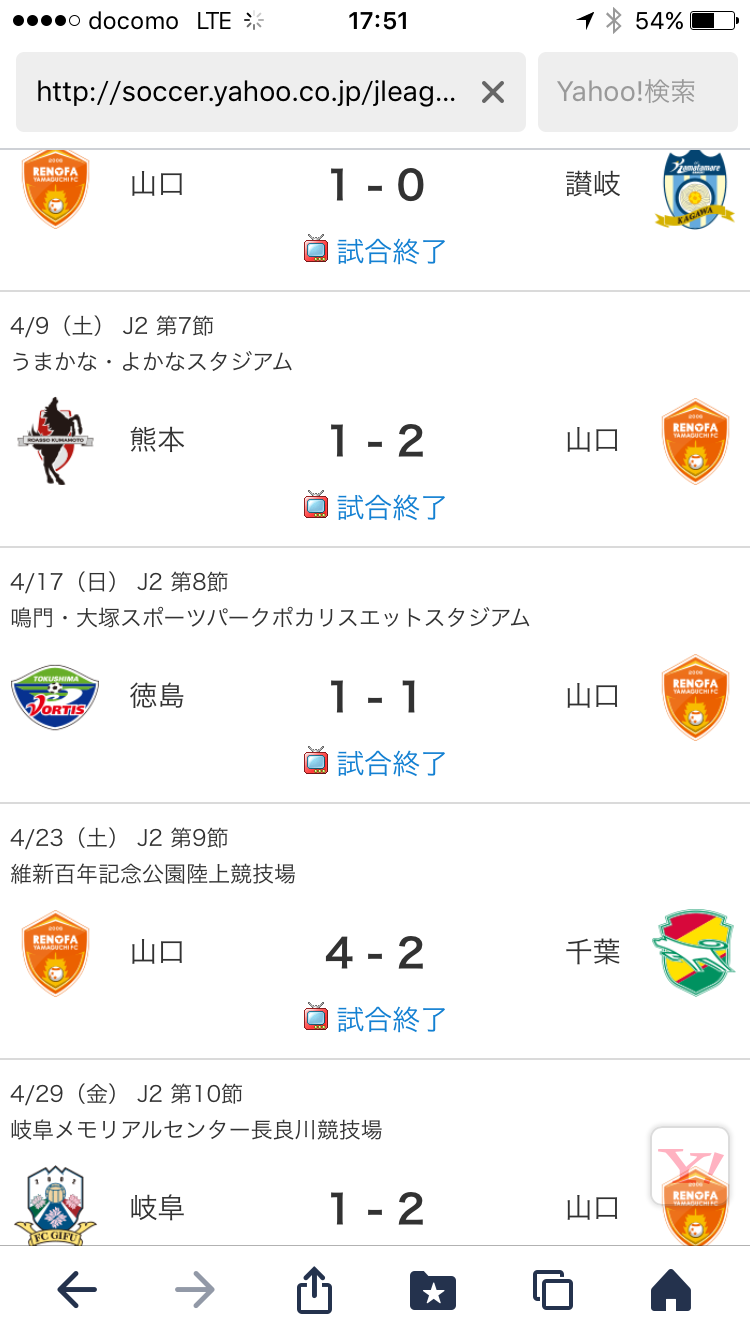Viewport: 750px width, 1334px height.
Task: Tap the URL address field
Action: click(x=245, y=92)
